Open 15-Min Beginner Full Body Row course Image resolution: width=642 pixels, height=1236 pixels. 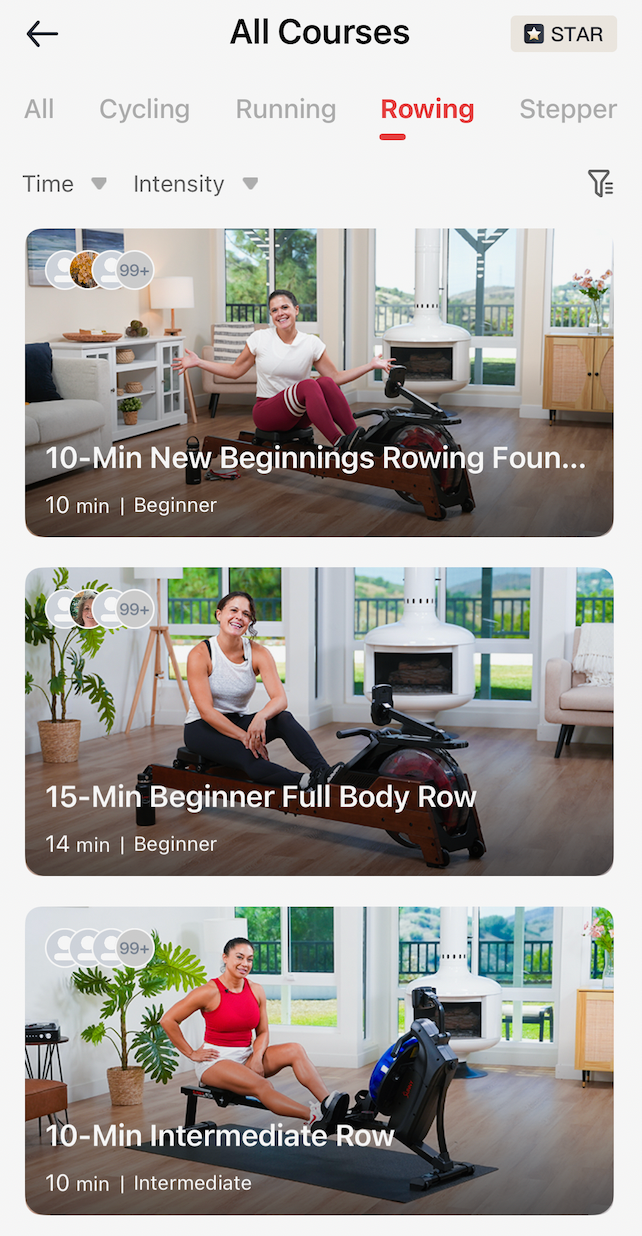point(319,722)
